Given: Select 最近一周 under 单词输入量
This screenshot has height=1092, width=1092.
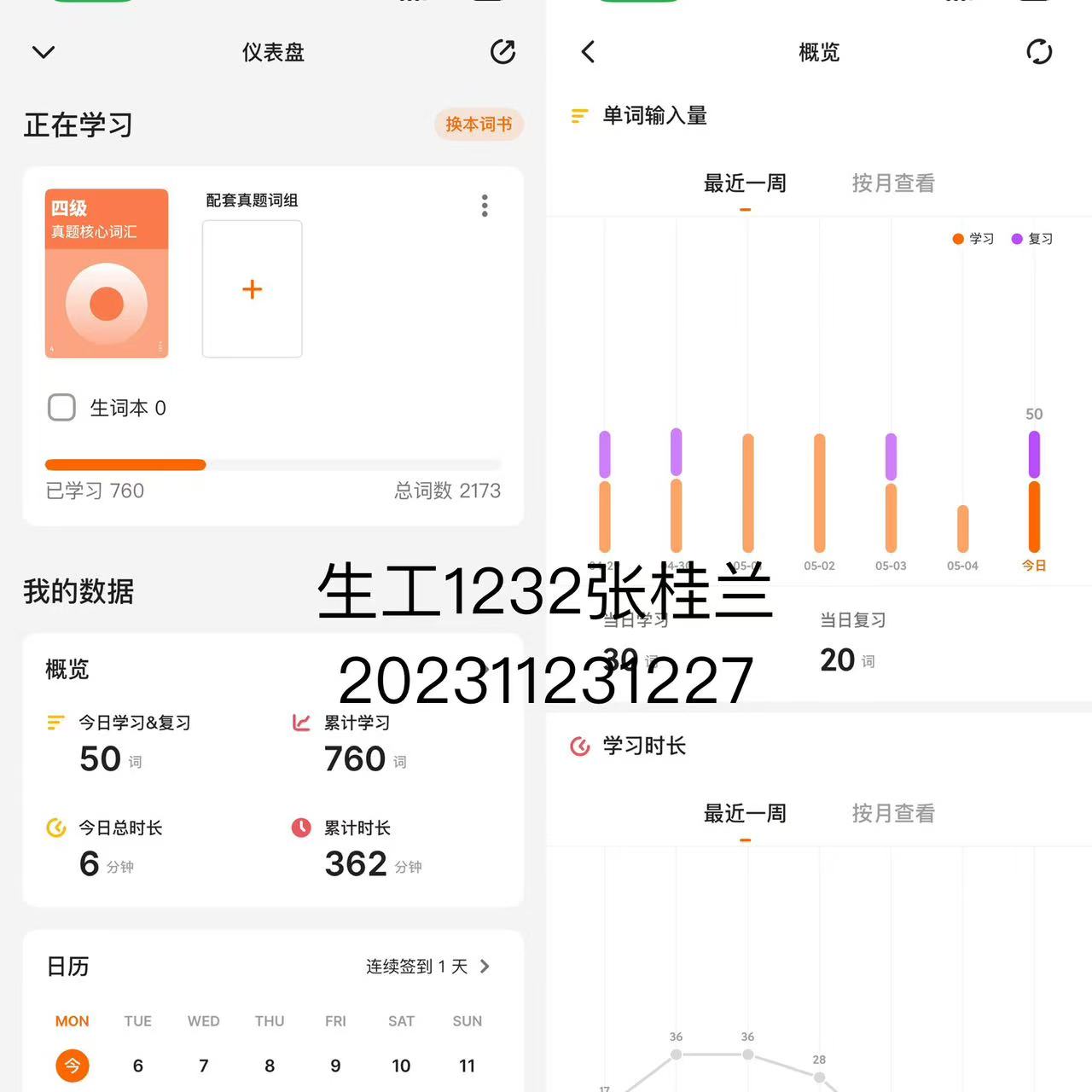Looking at the screenshot, I should click(745, 183).
